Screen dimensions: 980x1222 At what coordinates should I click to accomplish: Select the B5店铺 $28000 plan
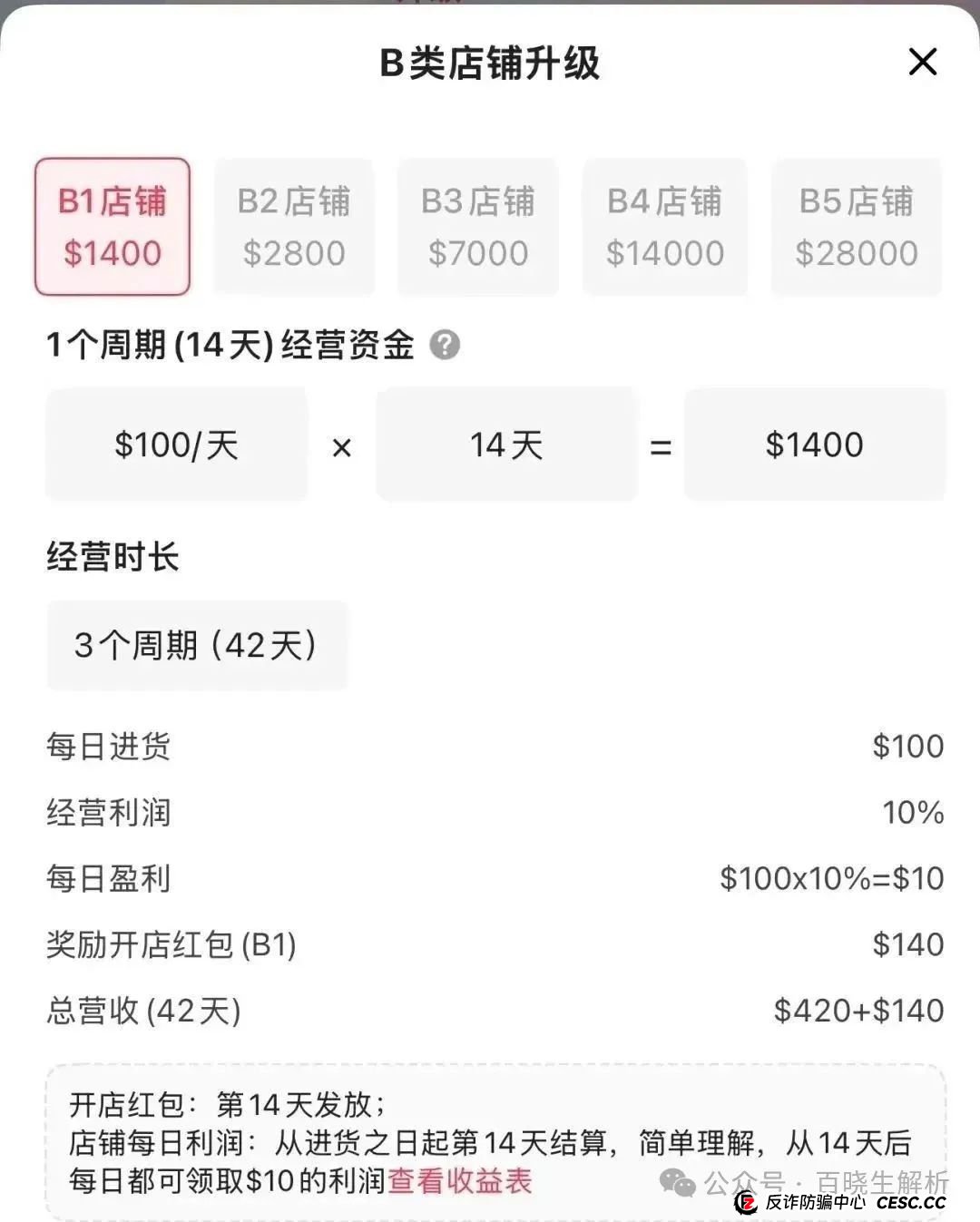point(856,227)
